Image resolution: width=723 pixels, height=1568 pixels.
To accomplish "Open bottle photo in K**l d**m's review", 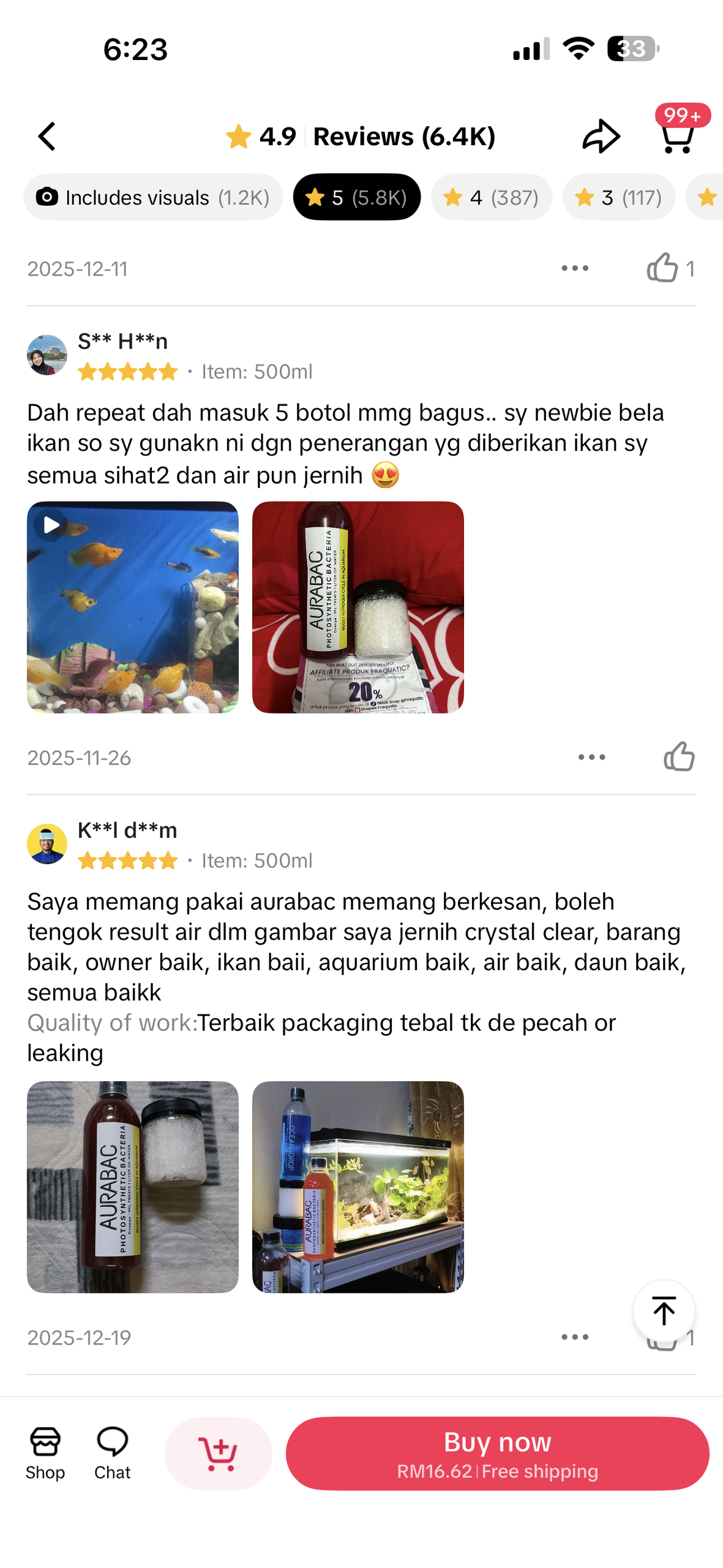I will [133, 1187].
